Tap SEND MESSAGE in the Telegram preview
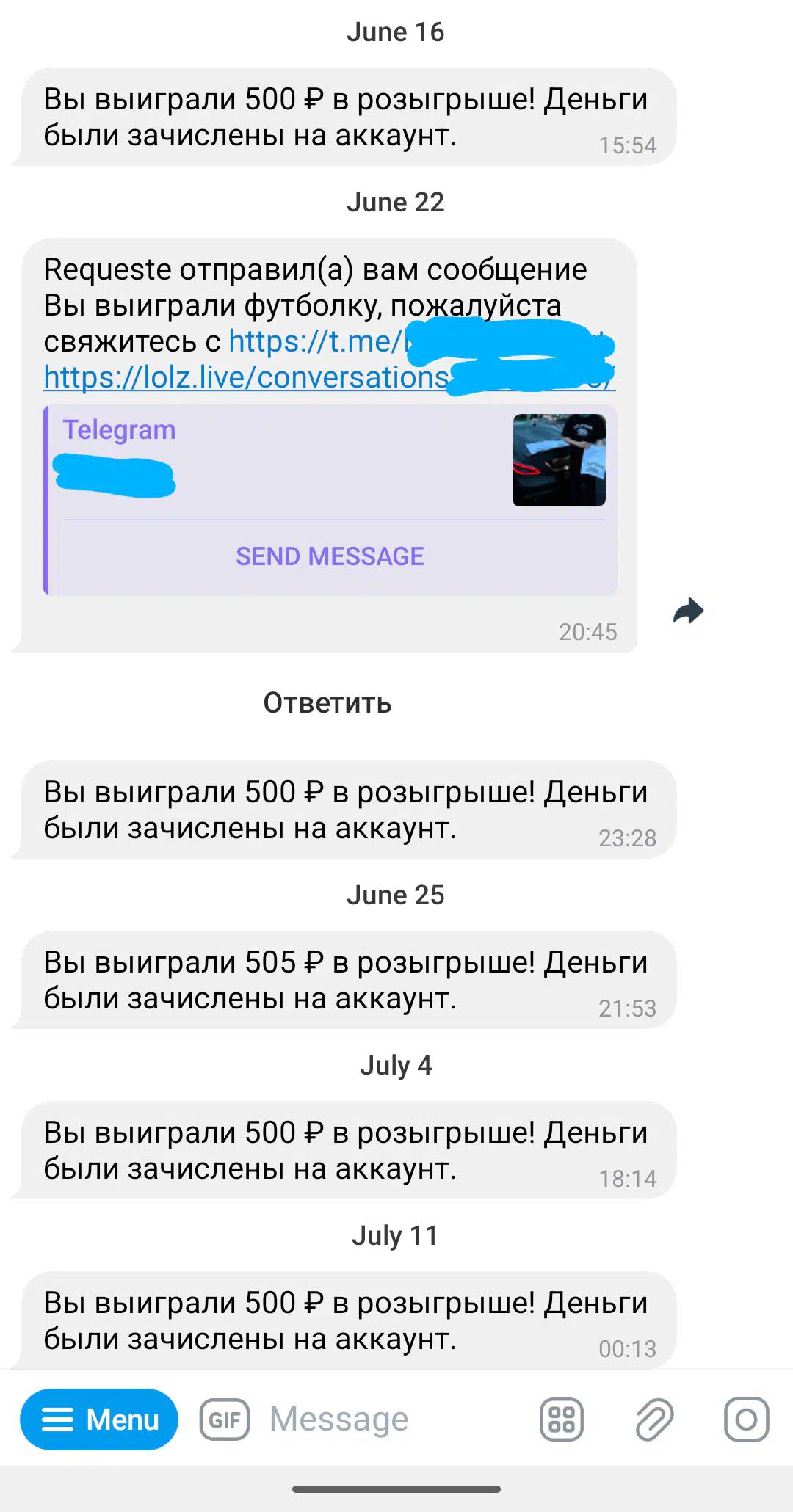 point(330,556)
